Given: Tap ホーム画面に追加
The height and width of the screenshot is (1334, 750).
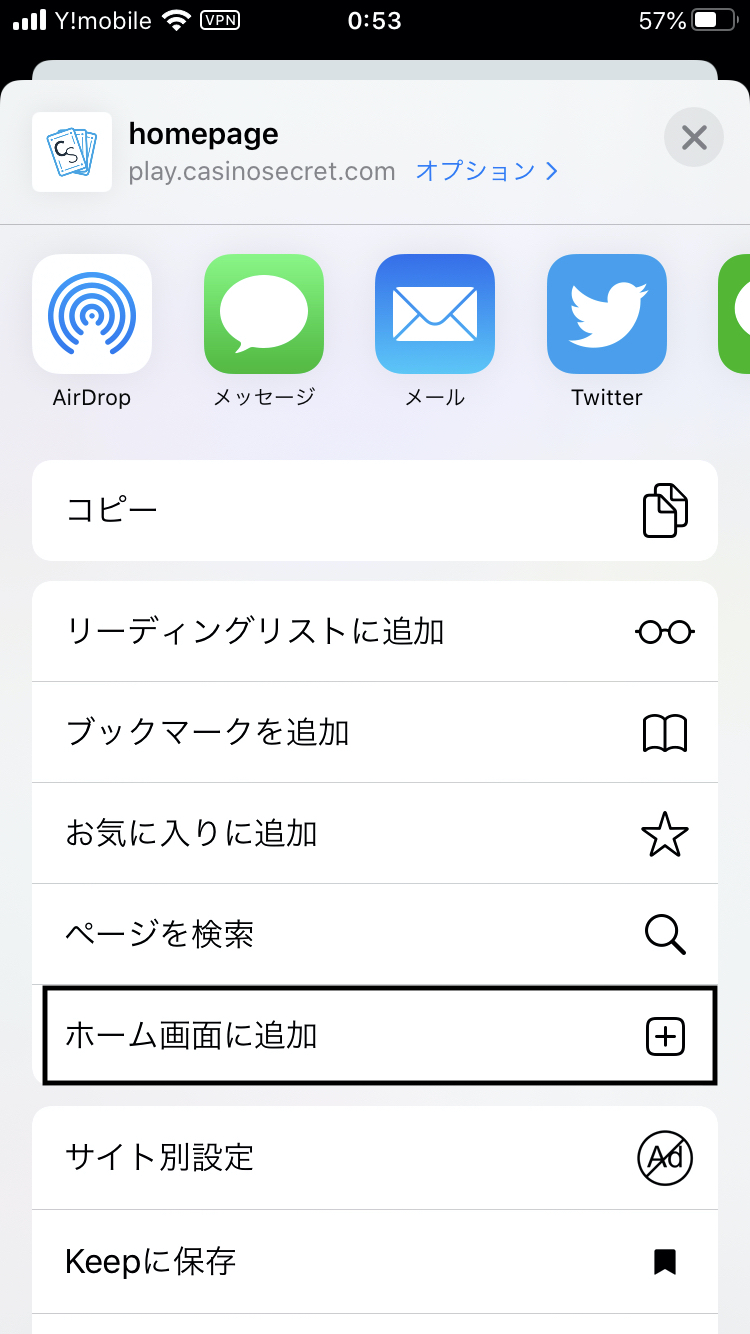Looking at the screenshot, I should 375,1036.
